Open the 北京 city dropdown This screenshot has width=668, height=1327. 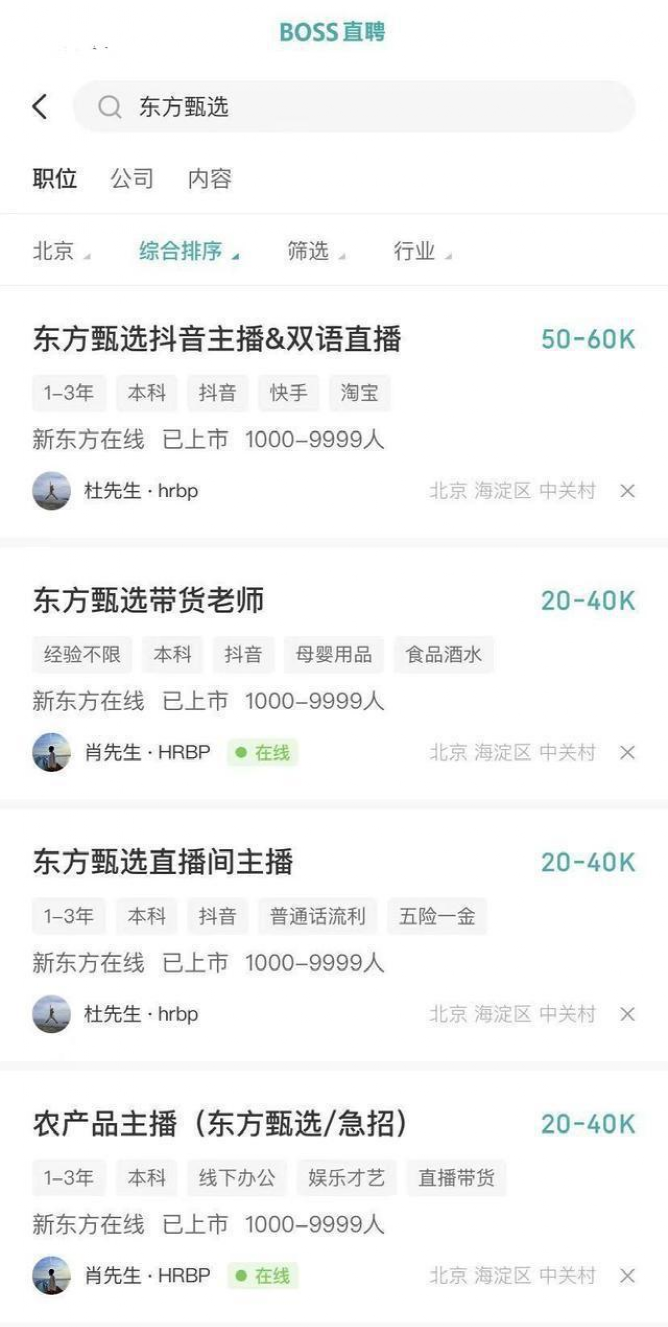click(60, 251)
